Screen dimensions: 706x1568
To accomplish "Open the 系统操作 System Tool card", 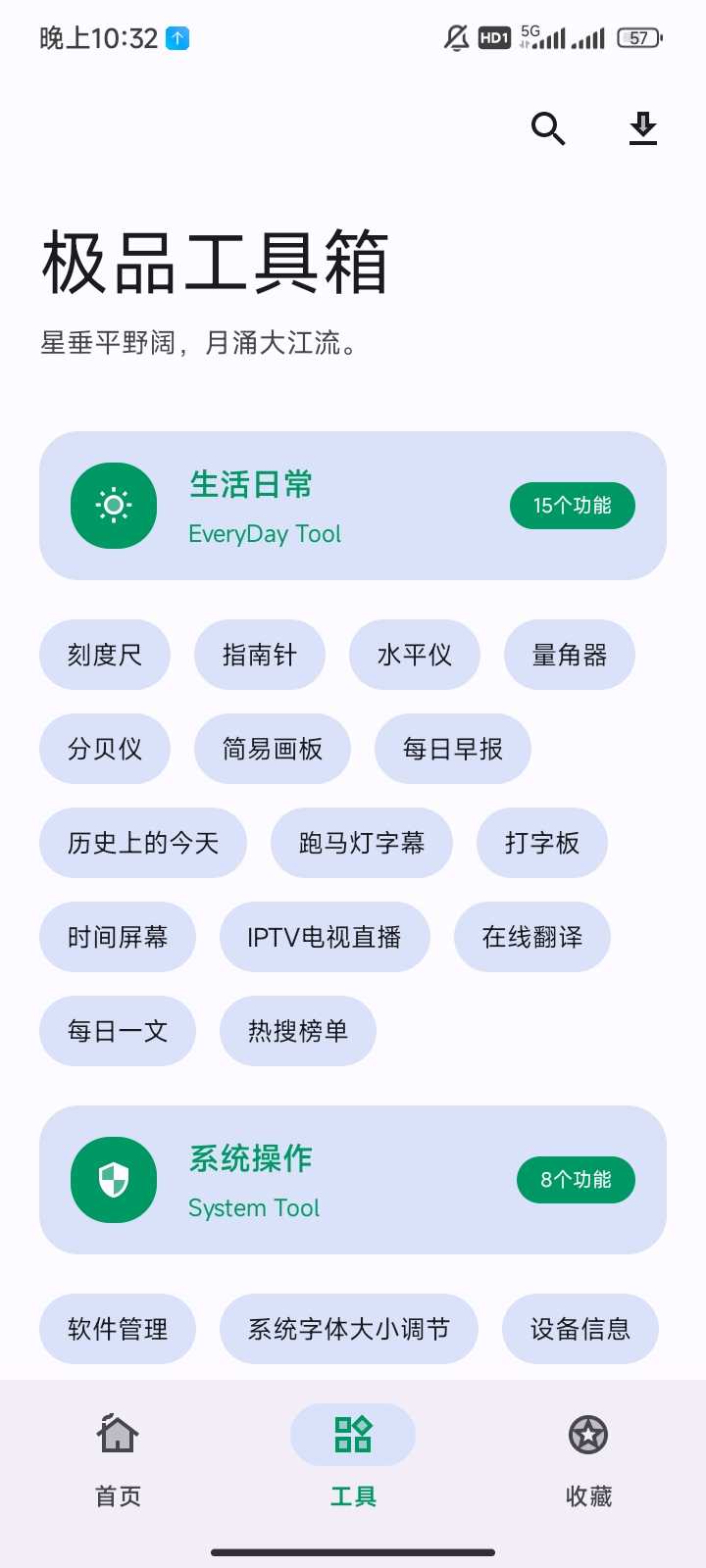I will pyautogui.click(x=353, y=1180).
